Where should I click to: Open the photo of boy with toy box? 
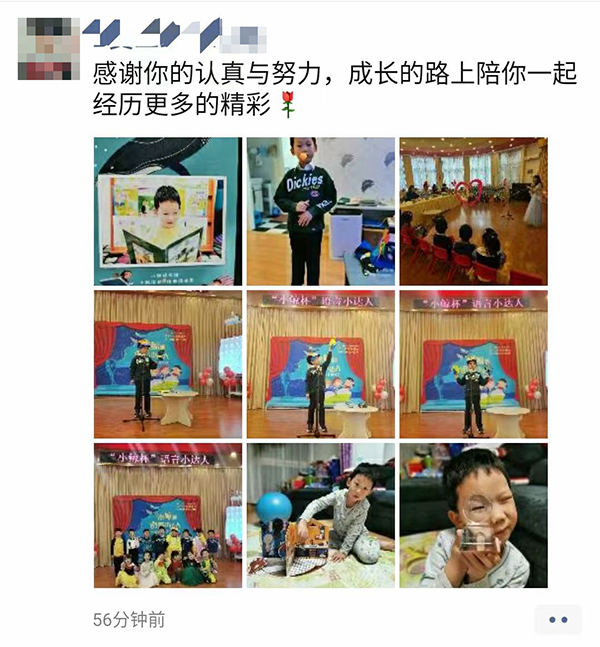(x=320, y=515)
